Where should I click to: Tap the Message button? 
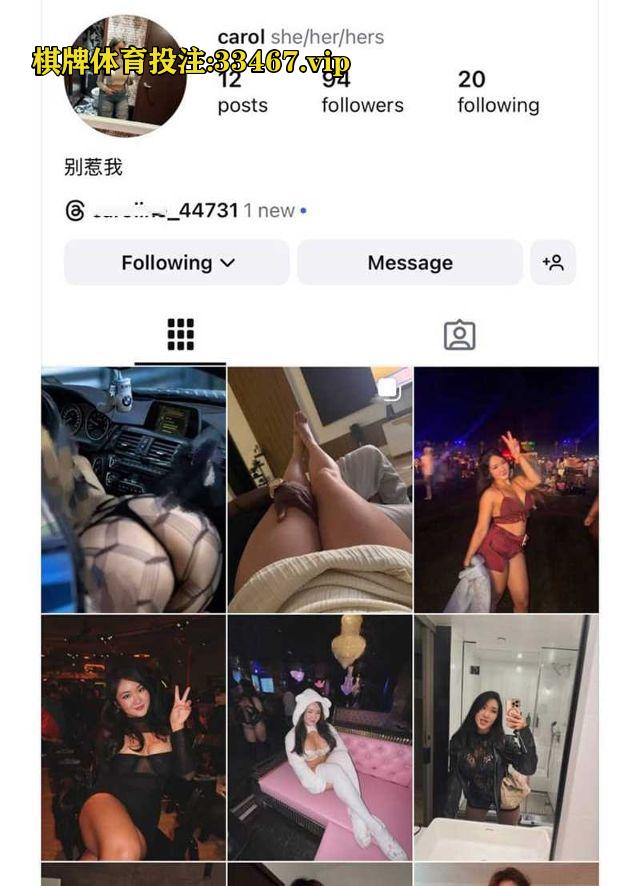coord(409,263)
